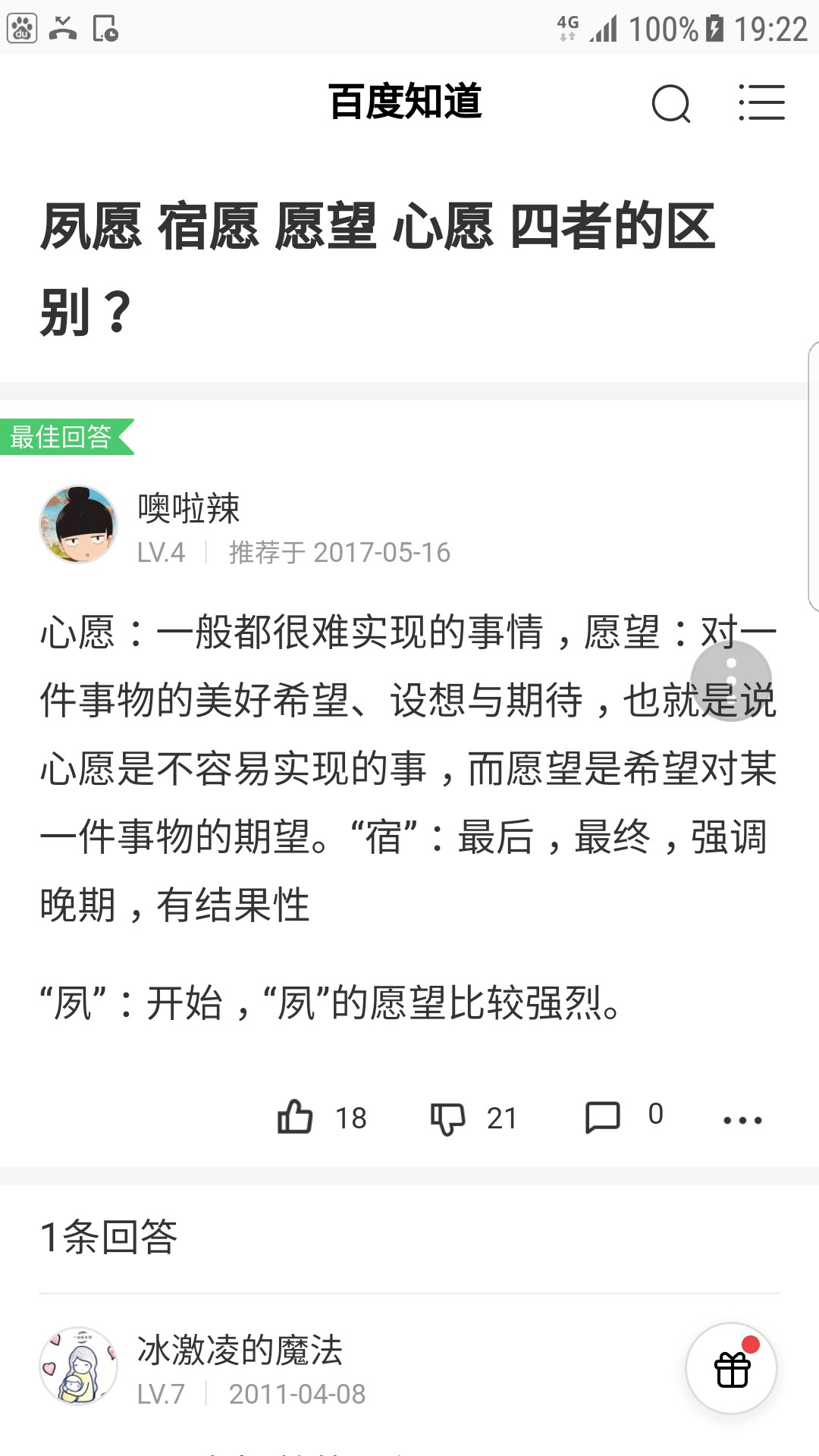
Task: Open comments on the best answer
Action: coord(603,1118)
